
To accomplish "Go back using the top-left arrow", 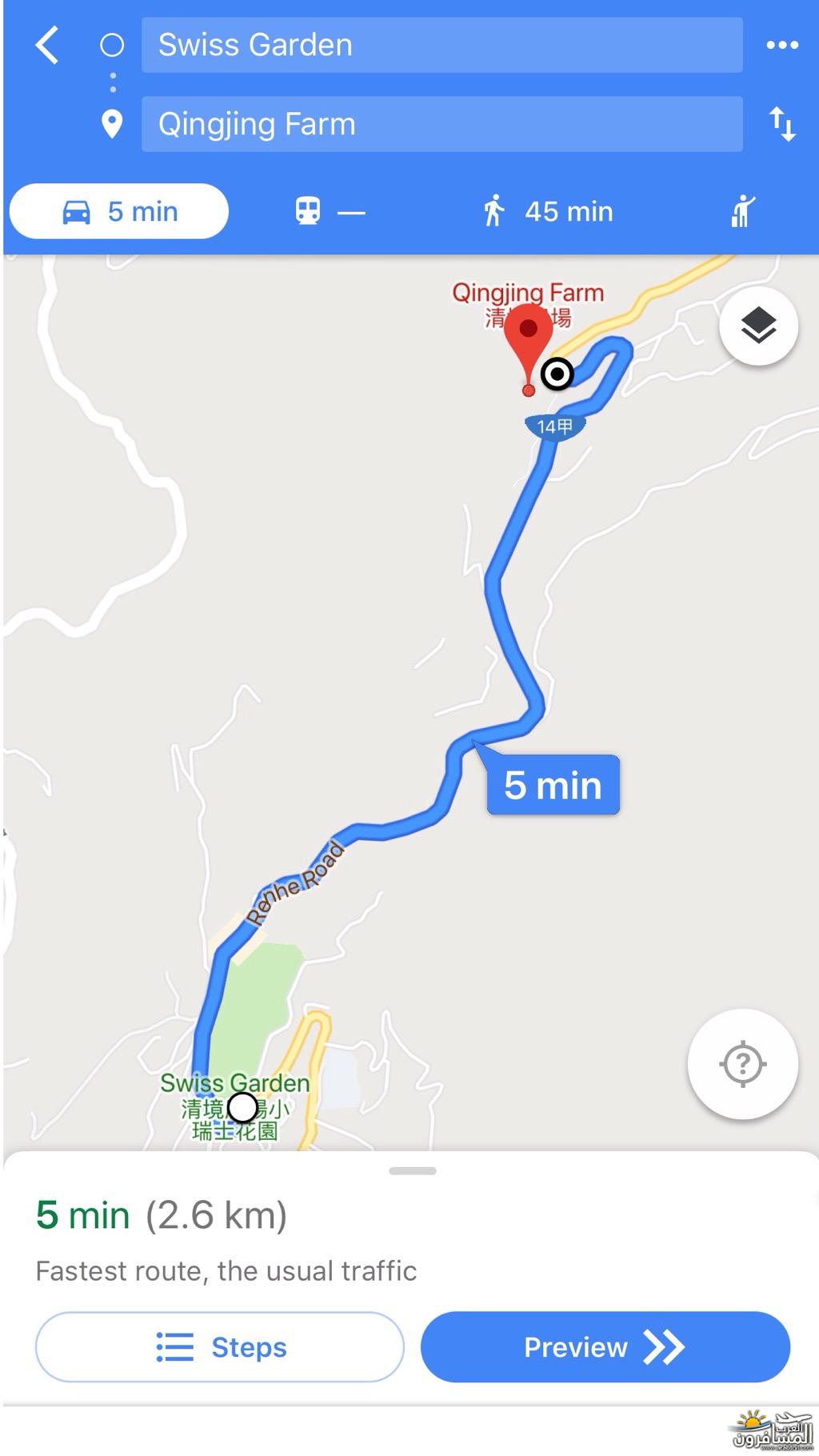I will click(x=47, y=45).
